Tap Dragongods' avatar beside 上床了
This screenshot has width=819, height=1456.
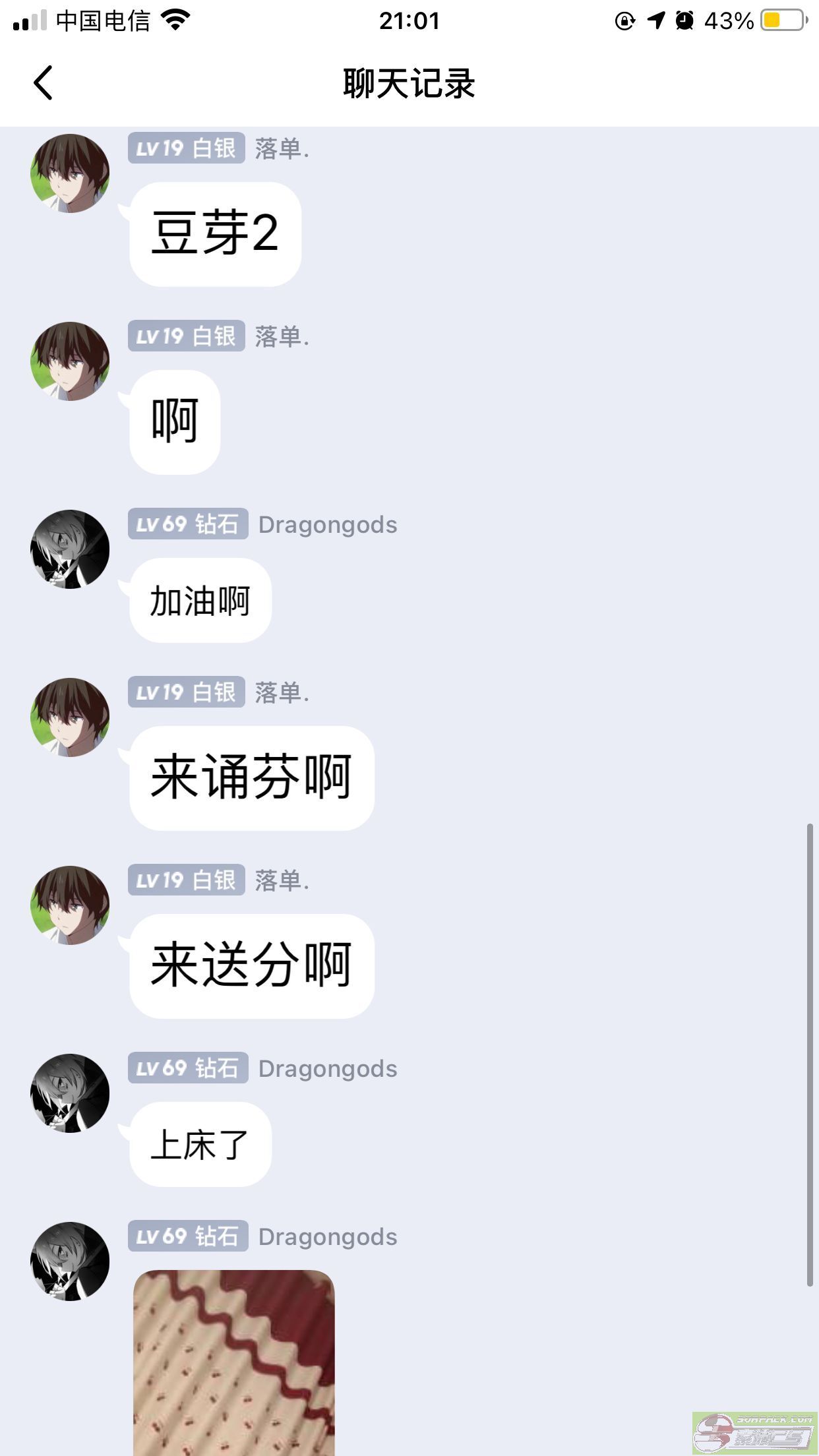coord(70,1093)
